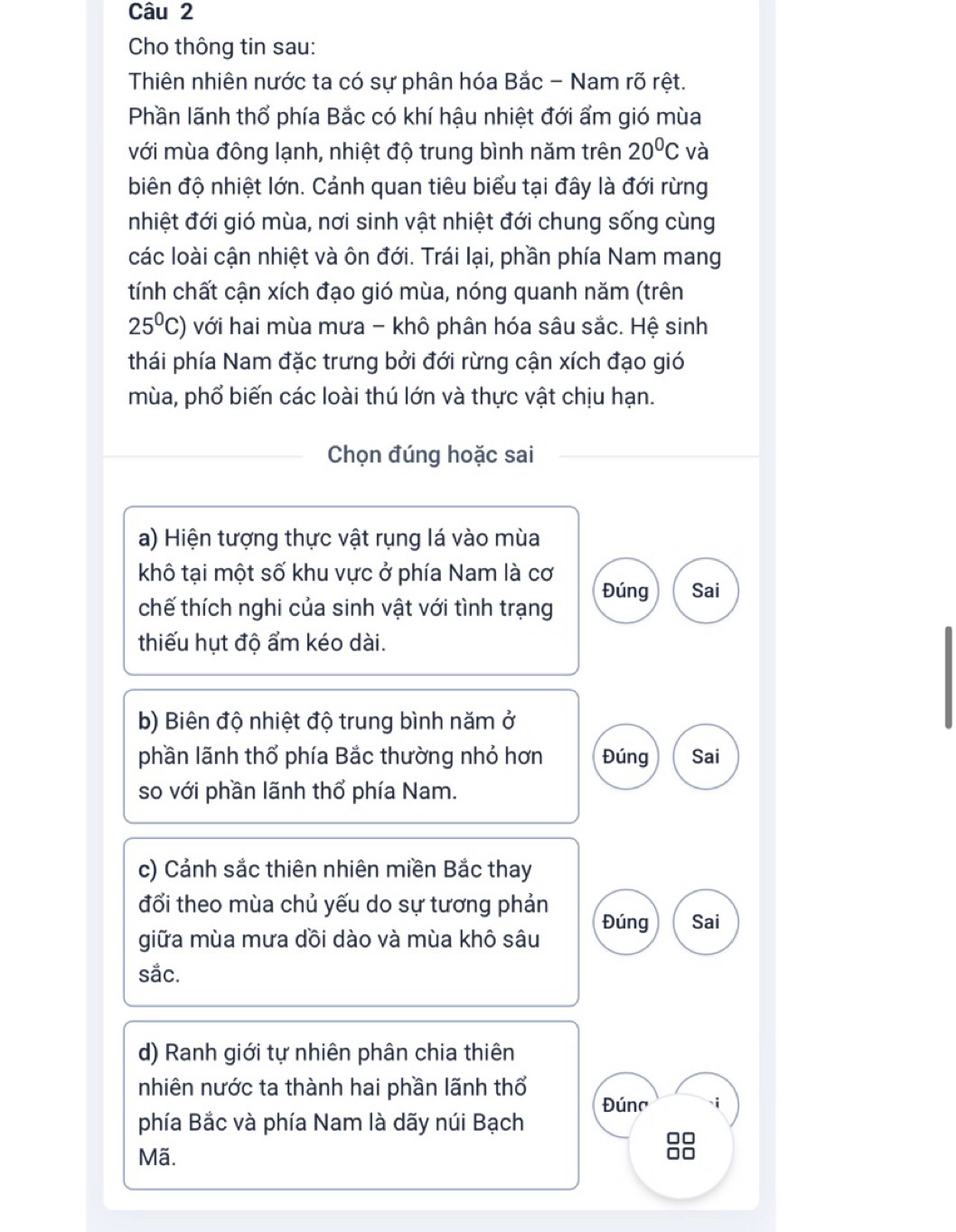This screenshot has height=1232, width=956.
Task: Choose Đúng for statement b)
Action: tap(625, 757)
